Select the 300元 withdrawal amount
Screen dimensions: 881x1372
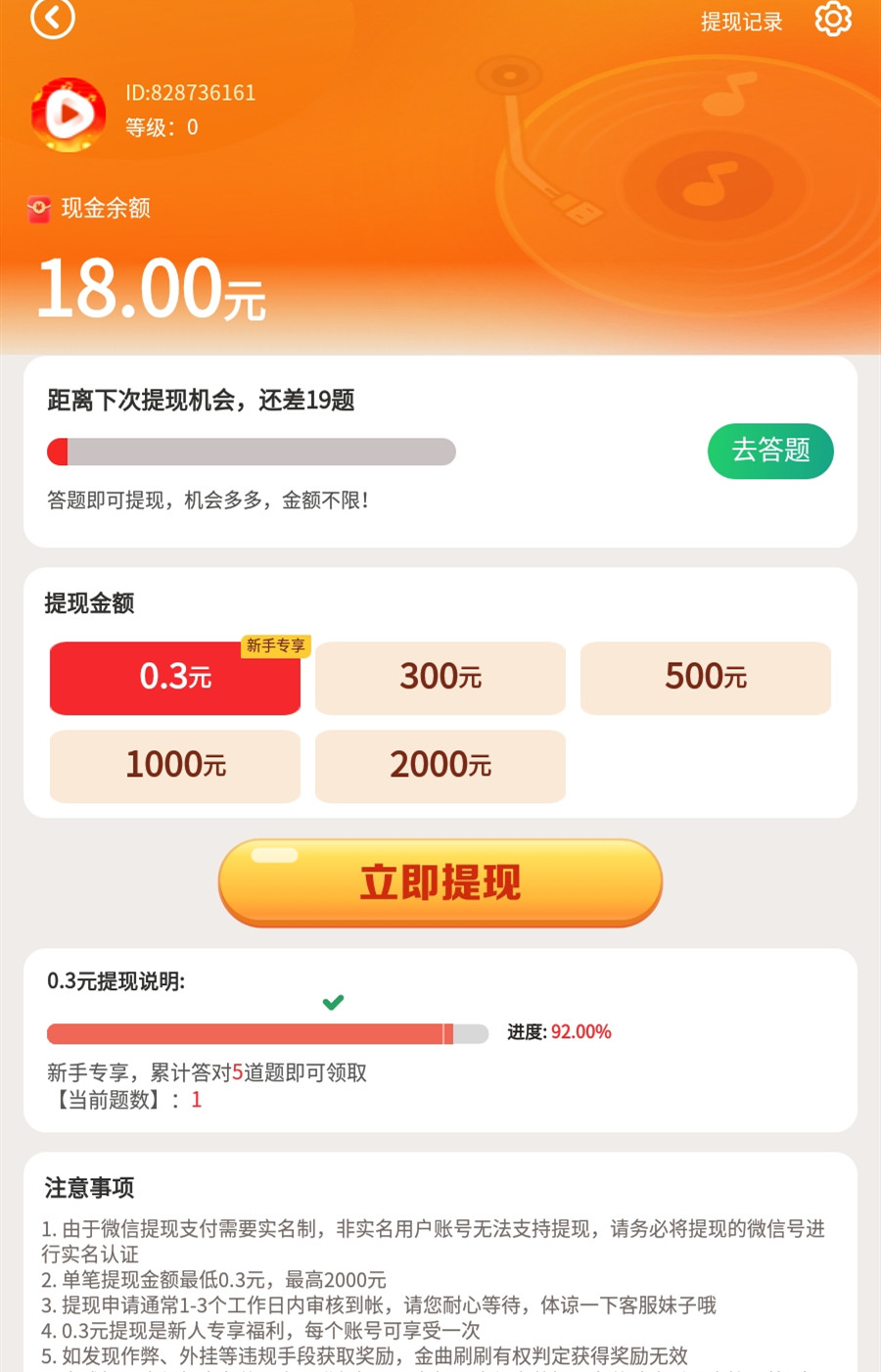[440, 678]
